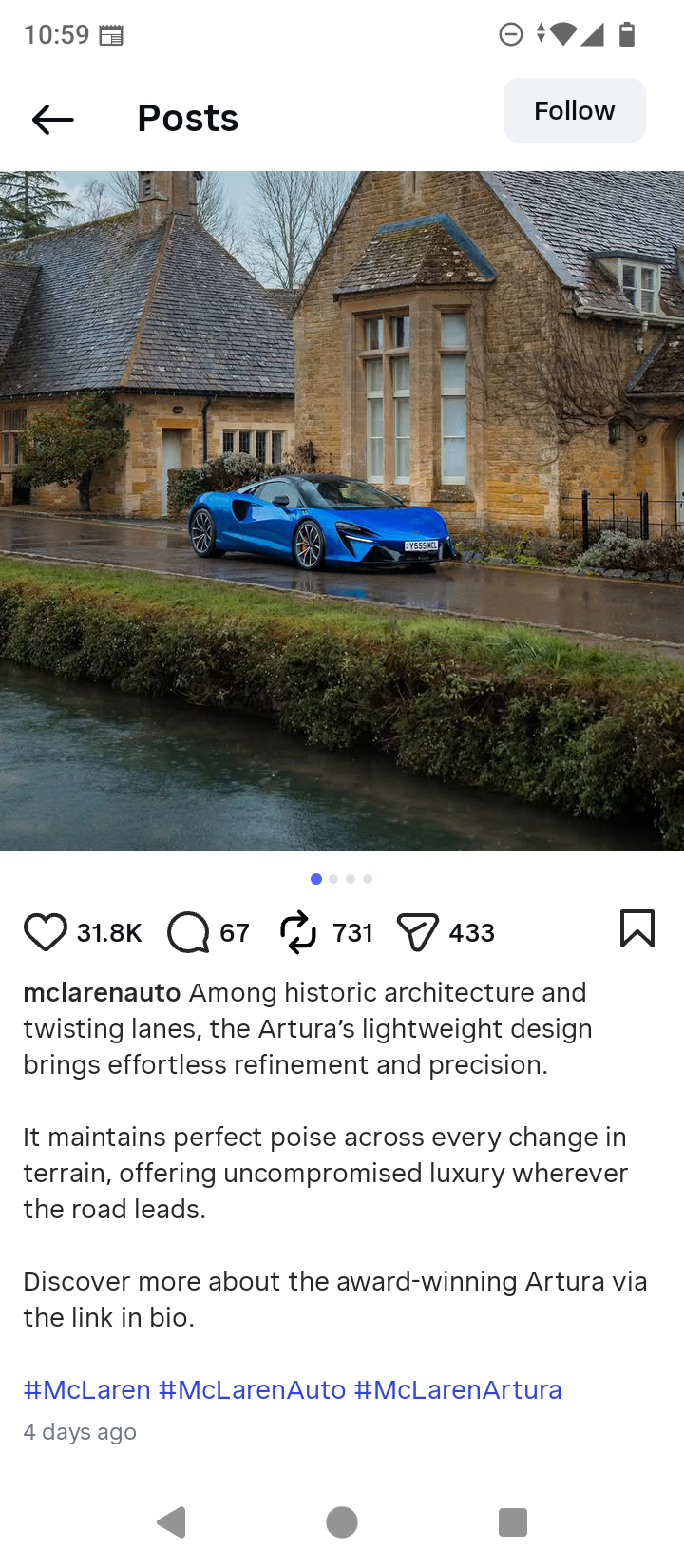
Task: Tap the system home button
Action: pyautogui.click(x=342, y=1521)
